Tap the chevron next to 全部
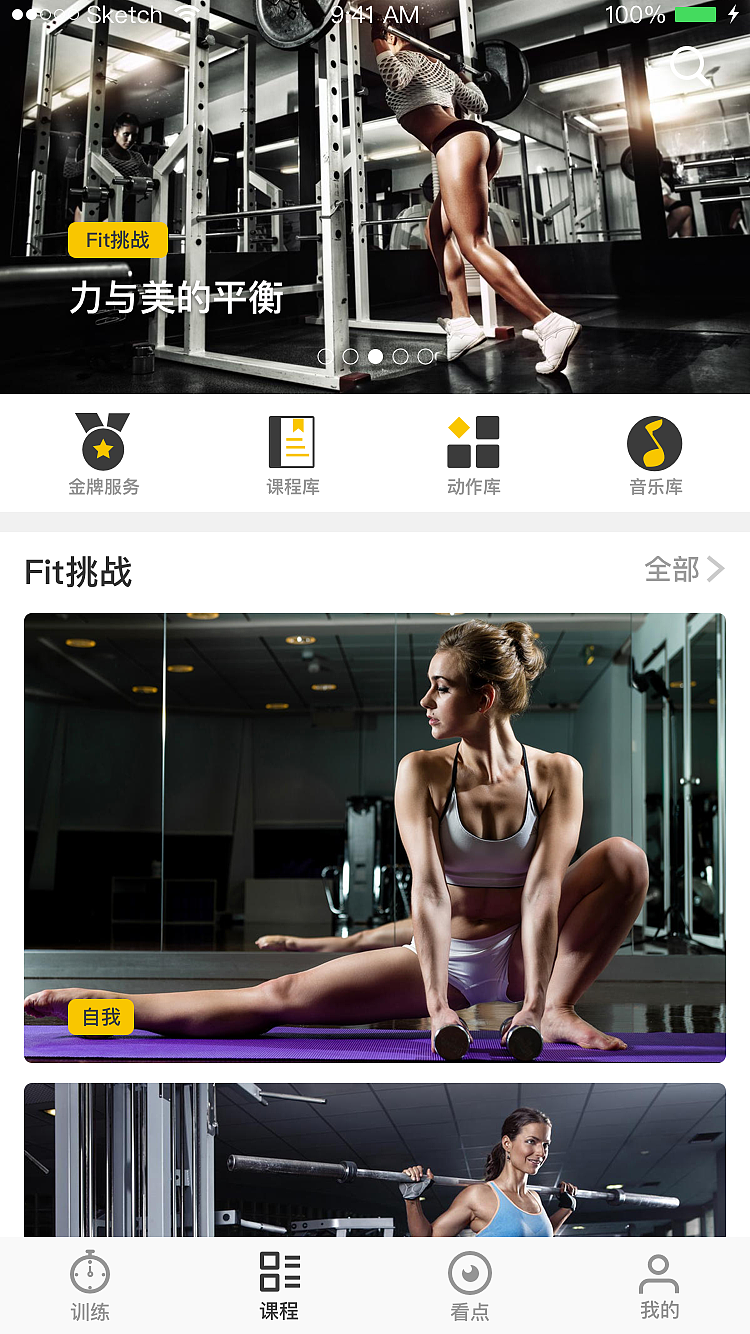The image size is (750, 1334). (x=716, y=568)
